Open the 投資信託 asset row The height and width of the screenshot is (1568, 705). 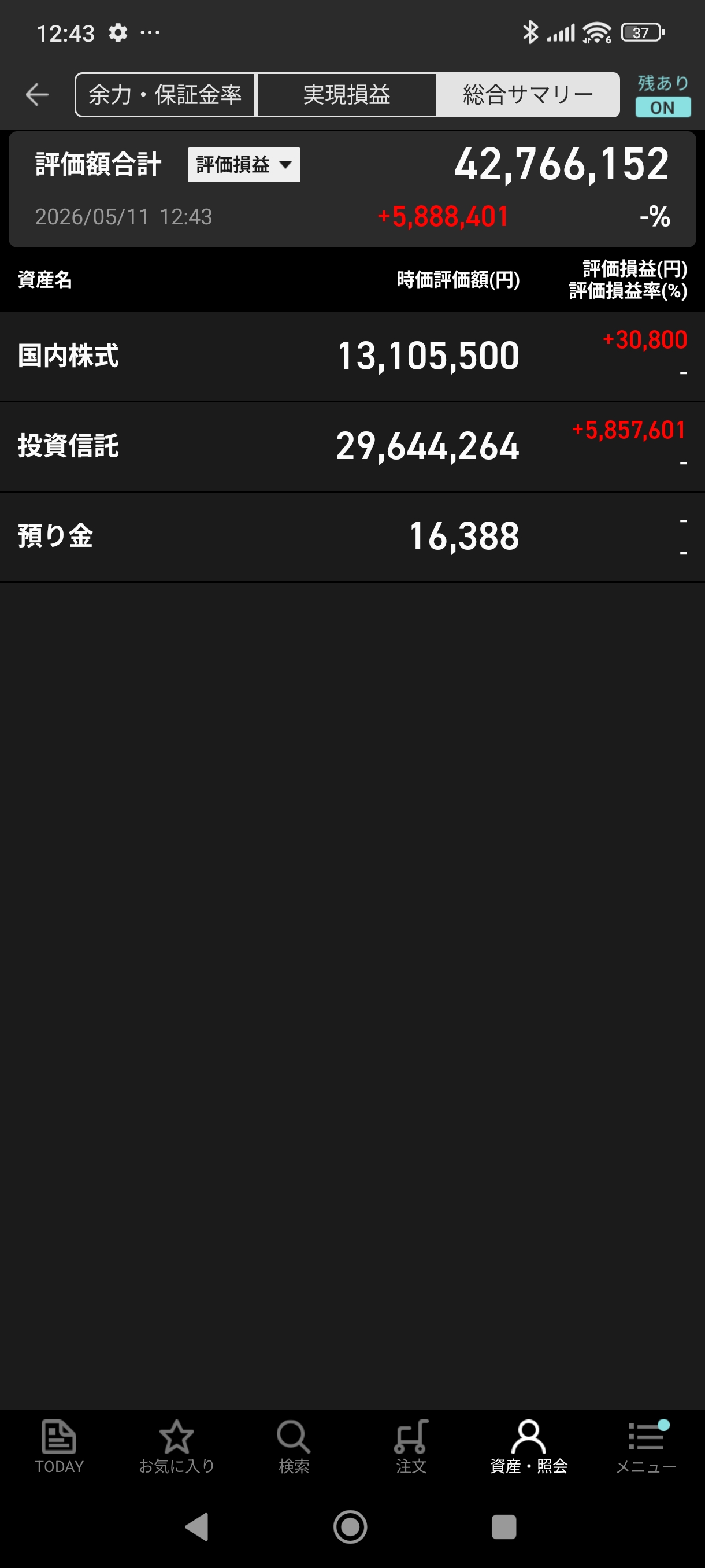click(x=352, y=446)
